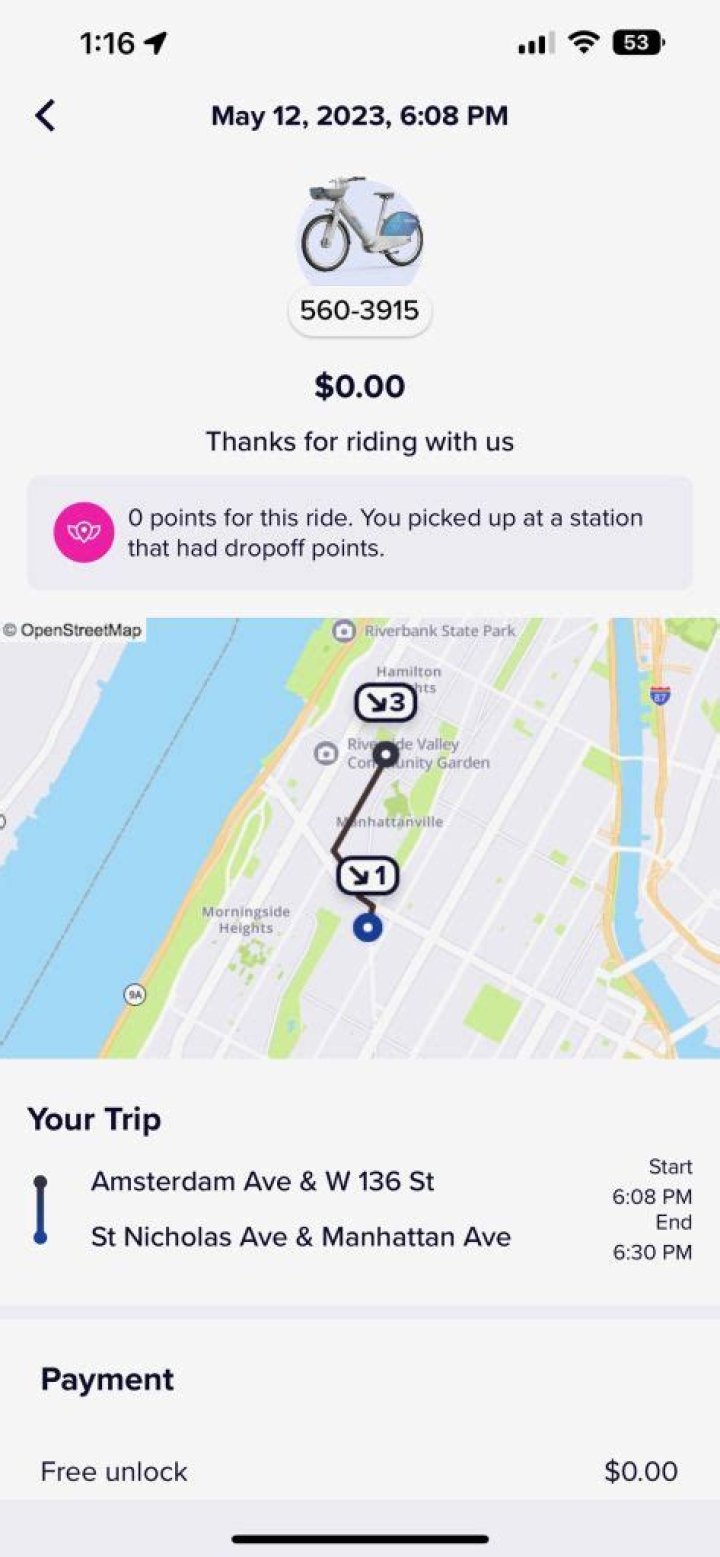Tap the Free unlock line item

tap(112, 1472)
